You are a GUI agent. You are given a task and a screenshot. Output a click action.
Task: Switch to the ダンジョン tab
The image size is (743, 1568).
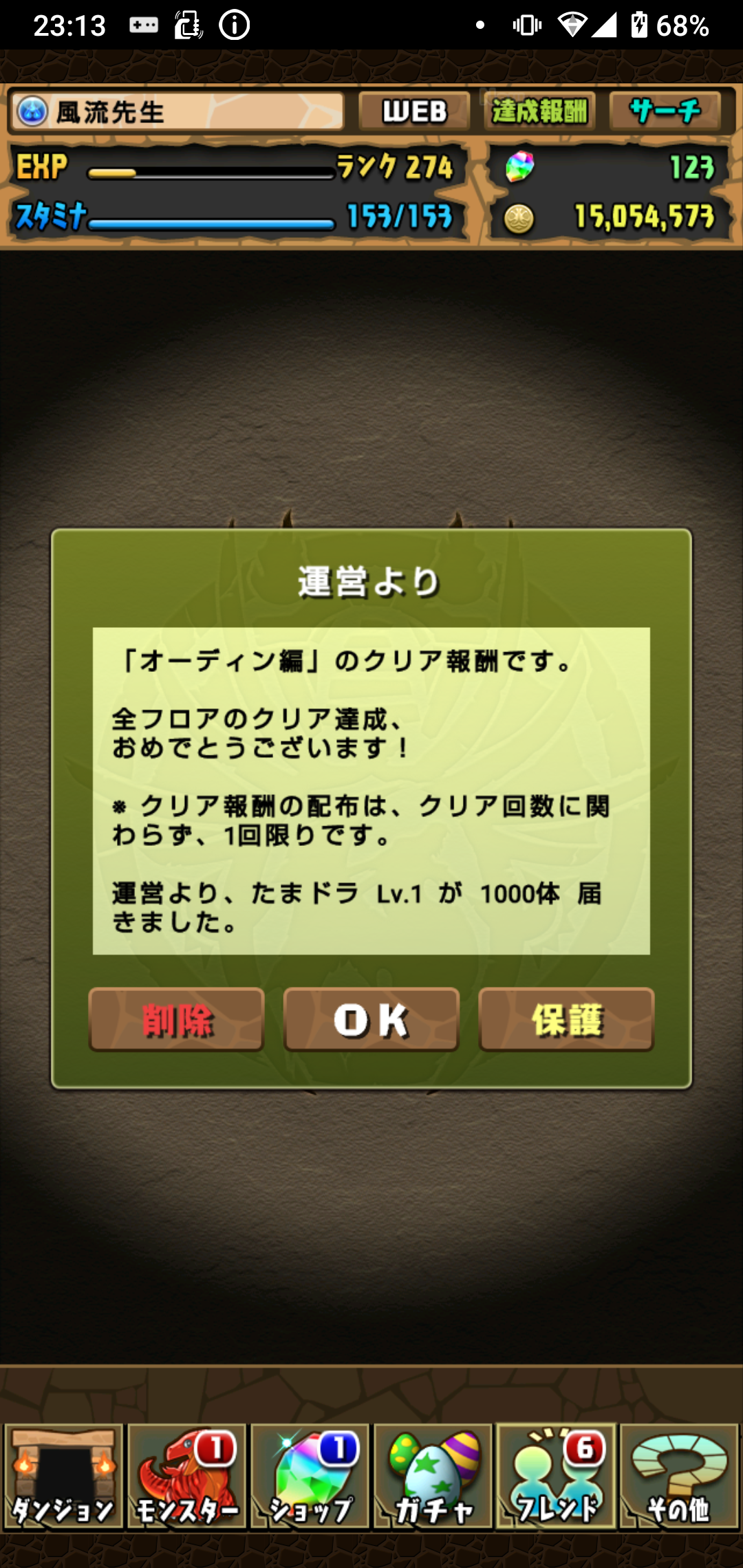(x=63, y=1477)
